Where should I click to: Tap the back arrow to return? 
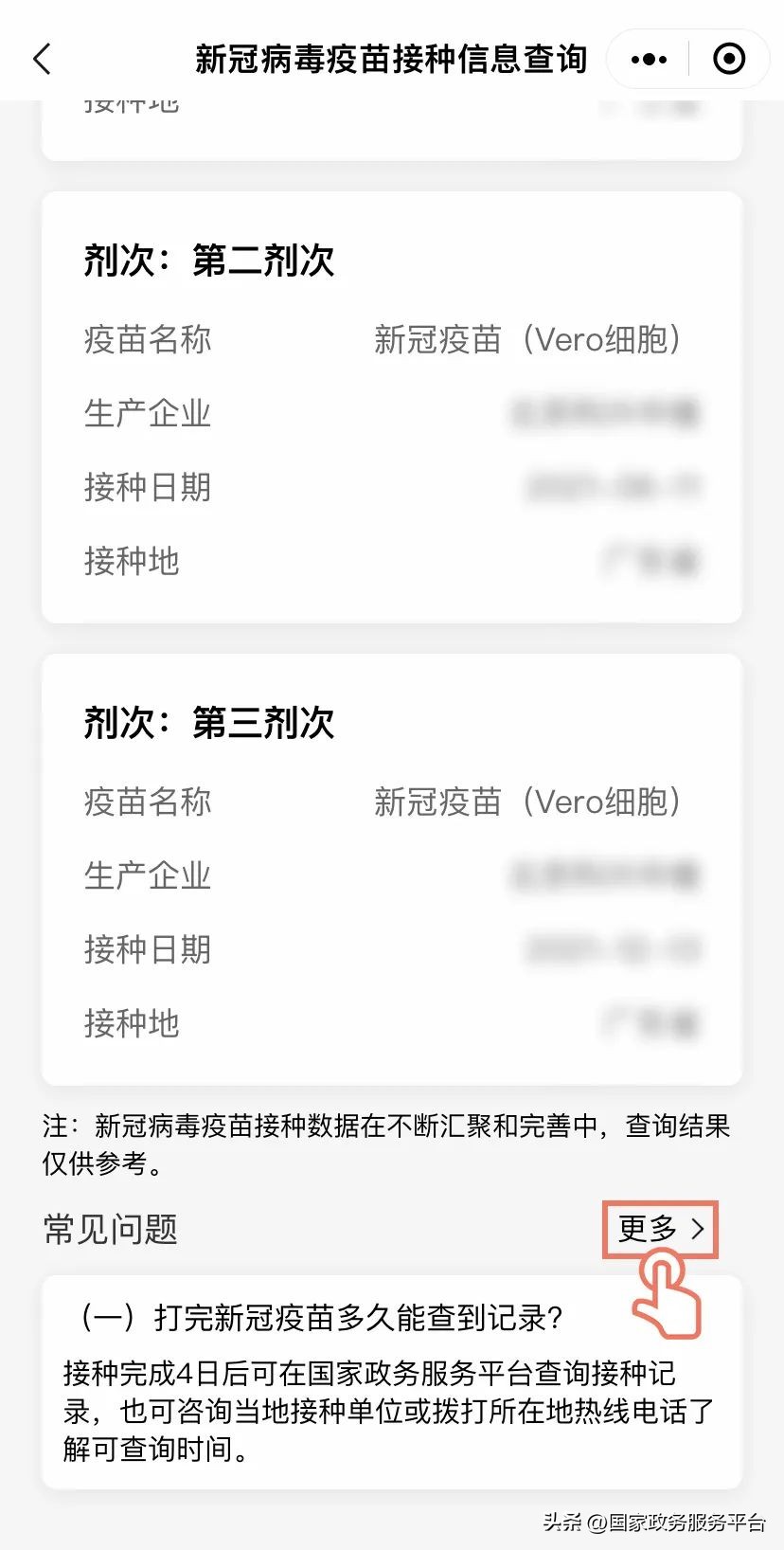42,59
